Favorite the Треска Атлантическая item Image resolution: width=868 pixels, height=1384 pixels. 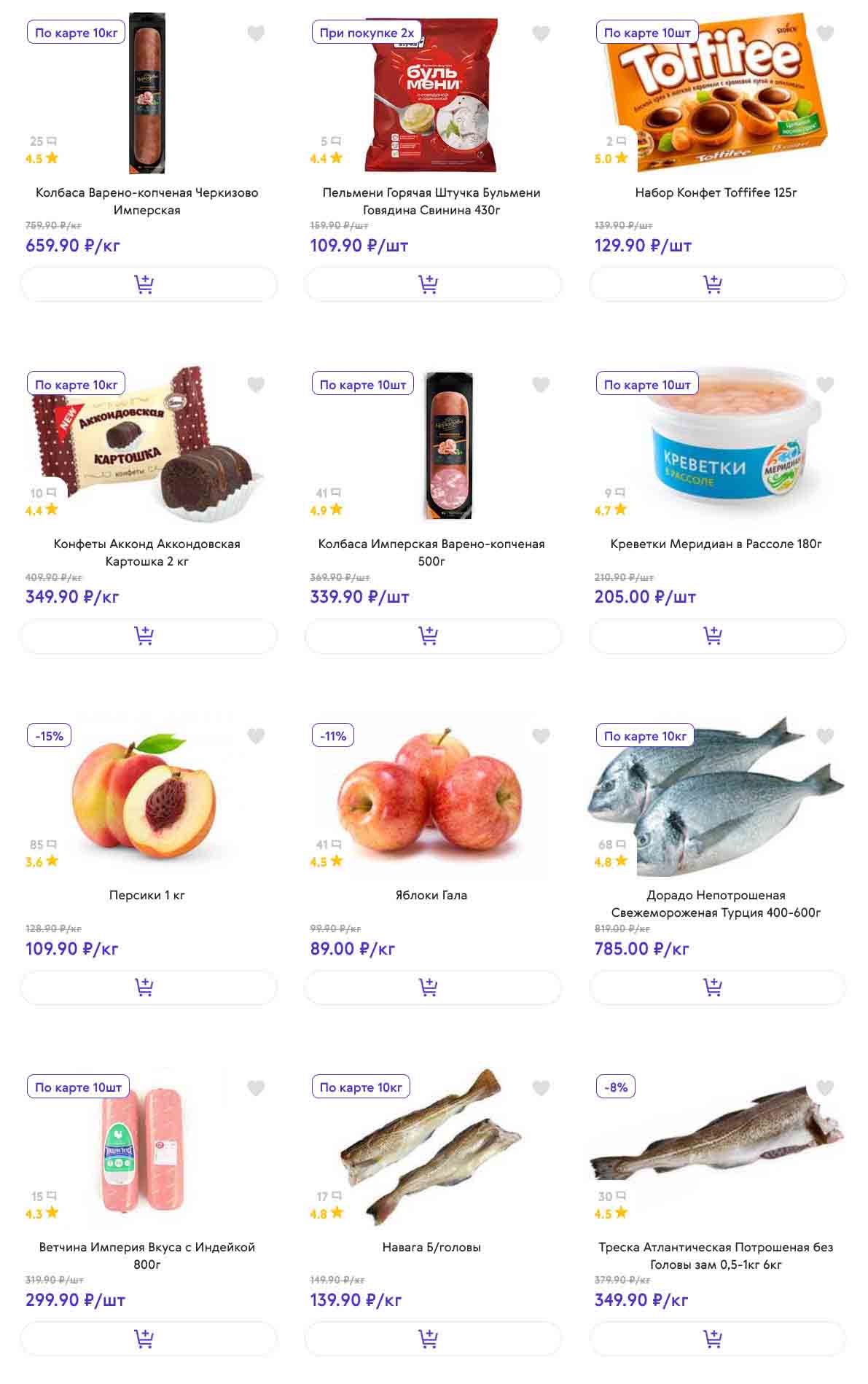point(825,1088)
